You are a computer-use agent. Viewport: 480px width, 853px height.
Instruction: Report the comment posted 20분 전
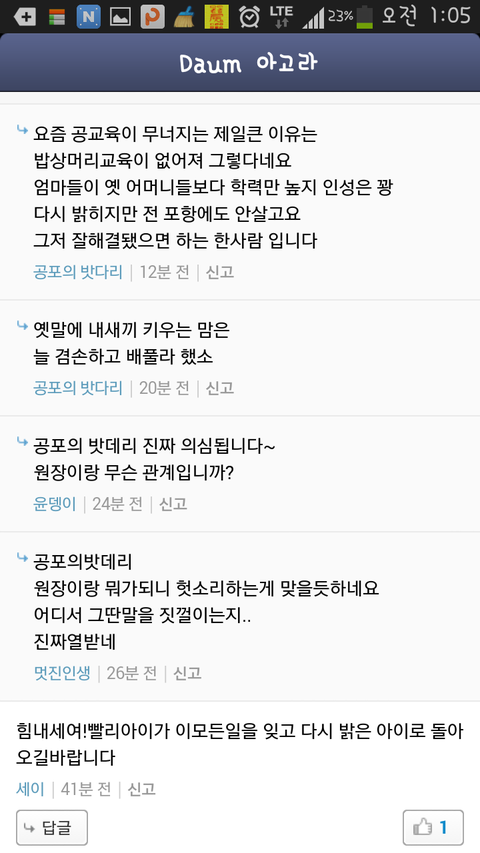click(220, 388)
